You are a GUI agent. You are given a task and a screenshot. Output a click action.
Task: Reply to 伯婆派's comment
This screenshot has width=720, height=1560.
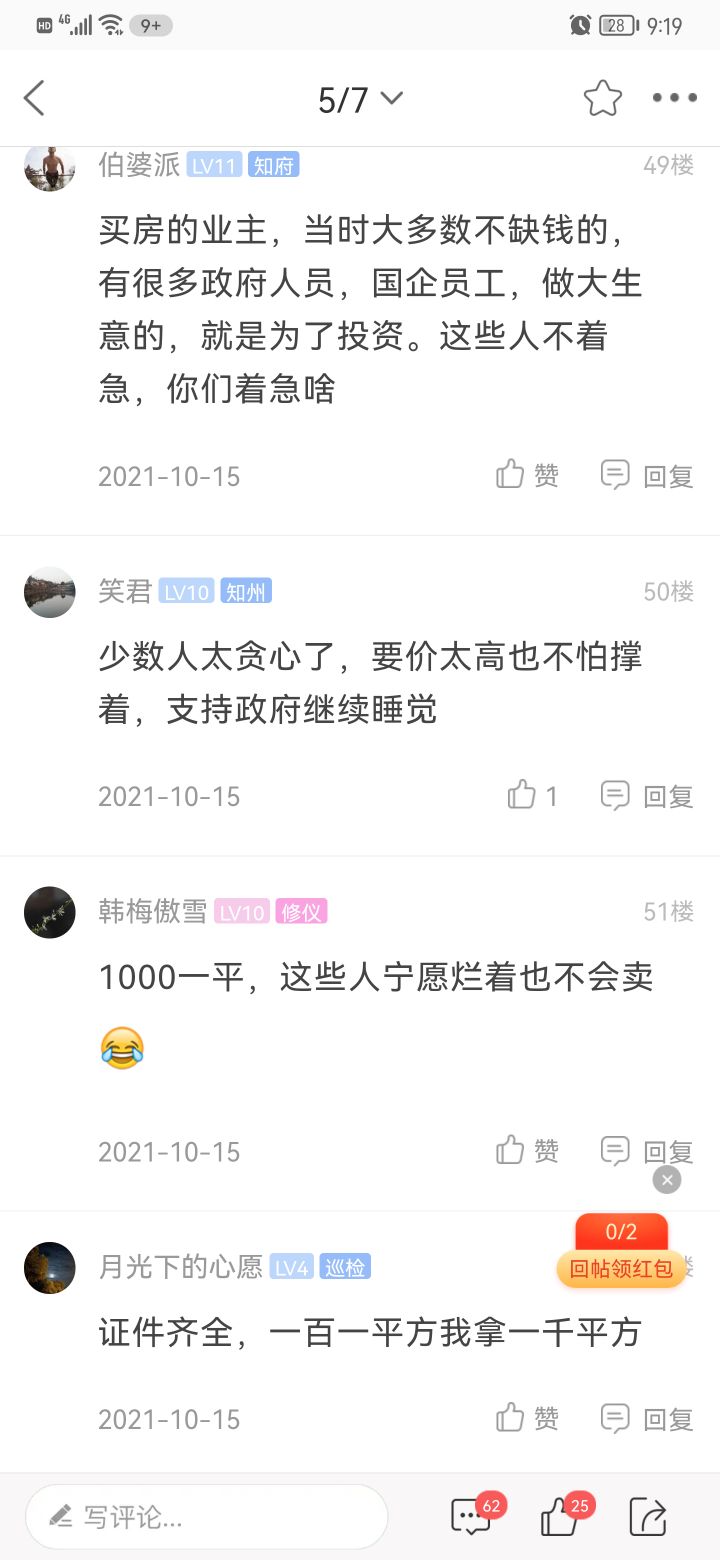click(647, 475)
